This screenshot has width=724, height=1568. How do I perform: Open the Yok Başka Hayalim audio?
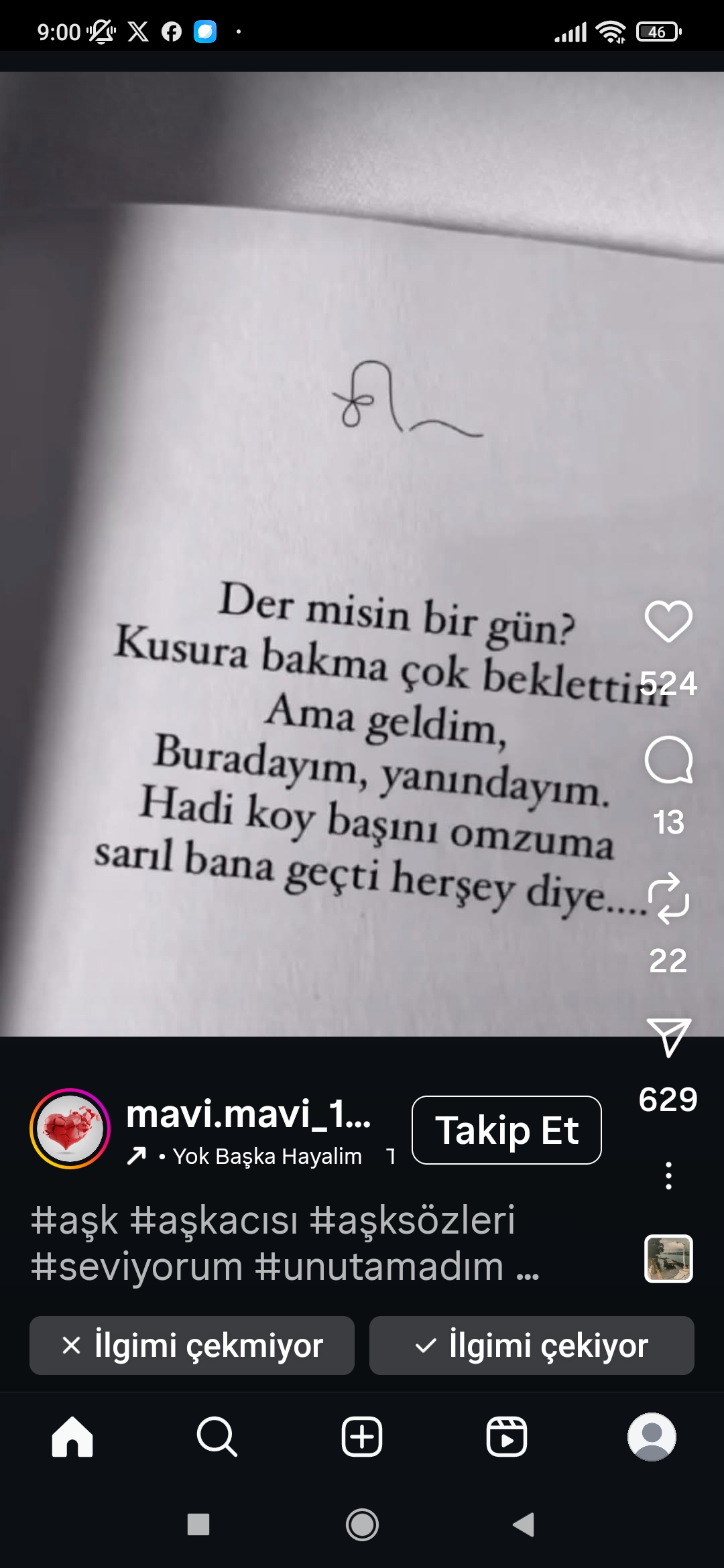pyautogui.click(x=267, y=1156)
